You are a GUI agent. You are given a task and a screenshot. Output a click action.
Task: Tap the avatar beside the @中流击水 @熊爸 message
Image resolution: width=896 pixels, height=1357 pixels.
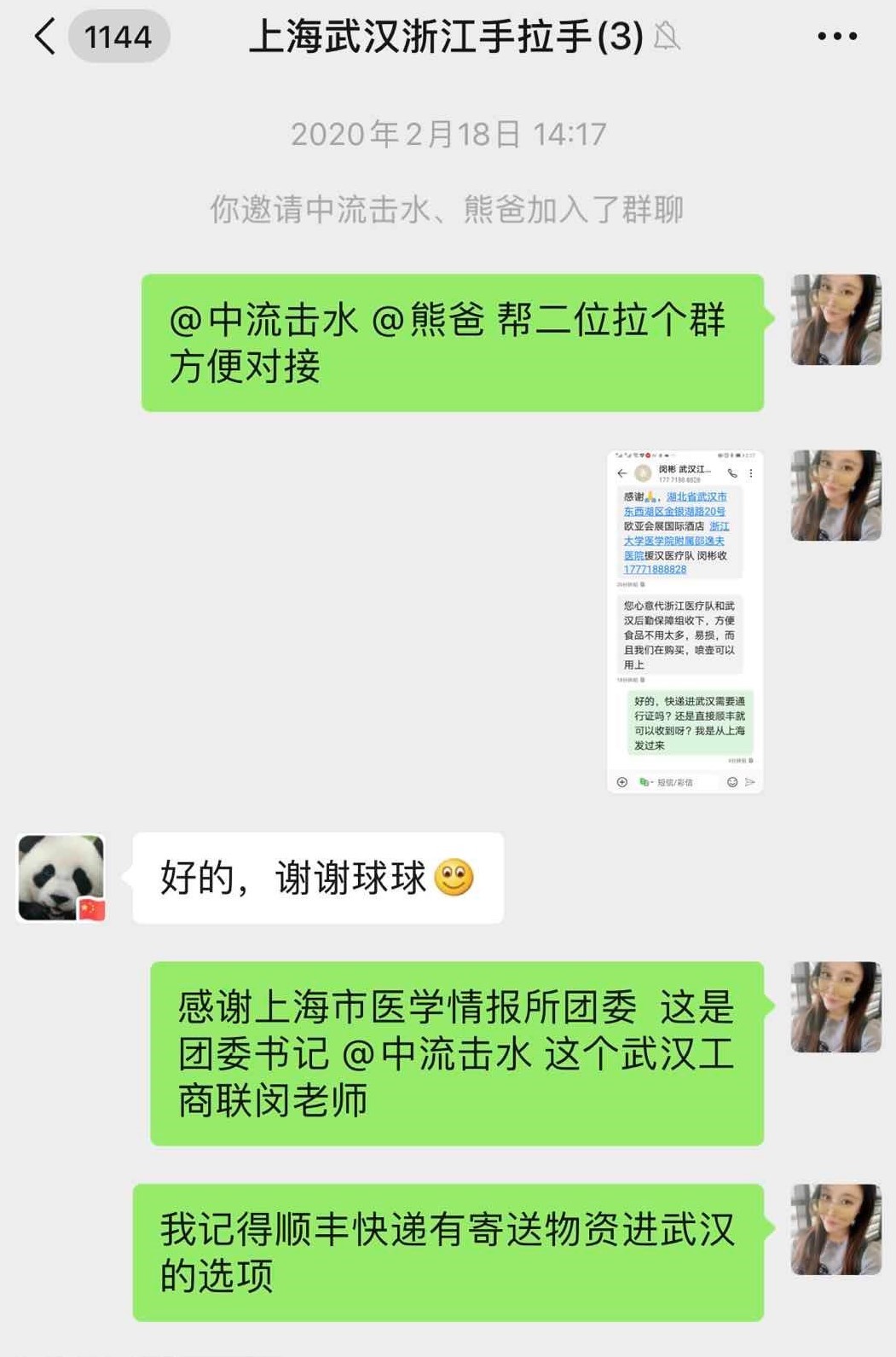[835, 320]
